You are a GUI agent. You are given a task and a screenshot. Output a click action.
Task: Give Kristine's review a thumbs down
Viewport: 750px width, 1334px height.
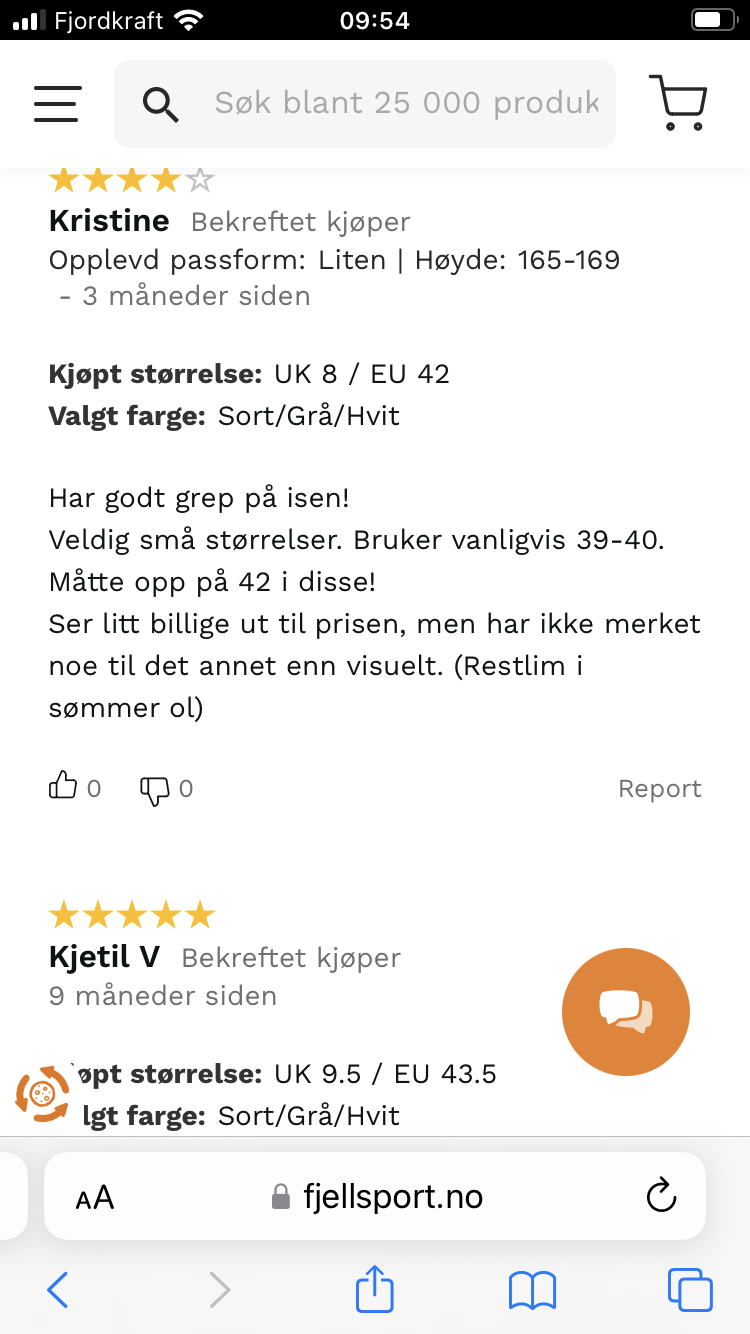(x=153, y=790)
